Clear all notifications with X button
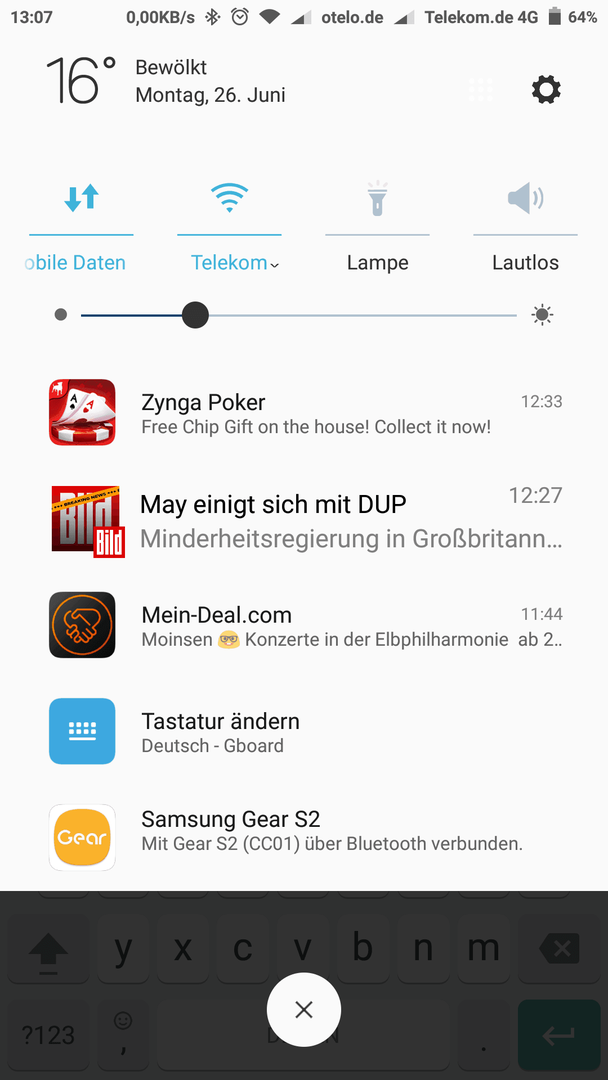This screenshot has height=1080, width=608. coord(304,1010)
